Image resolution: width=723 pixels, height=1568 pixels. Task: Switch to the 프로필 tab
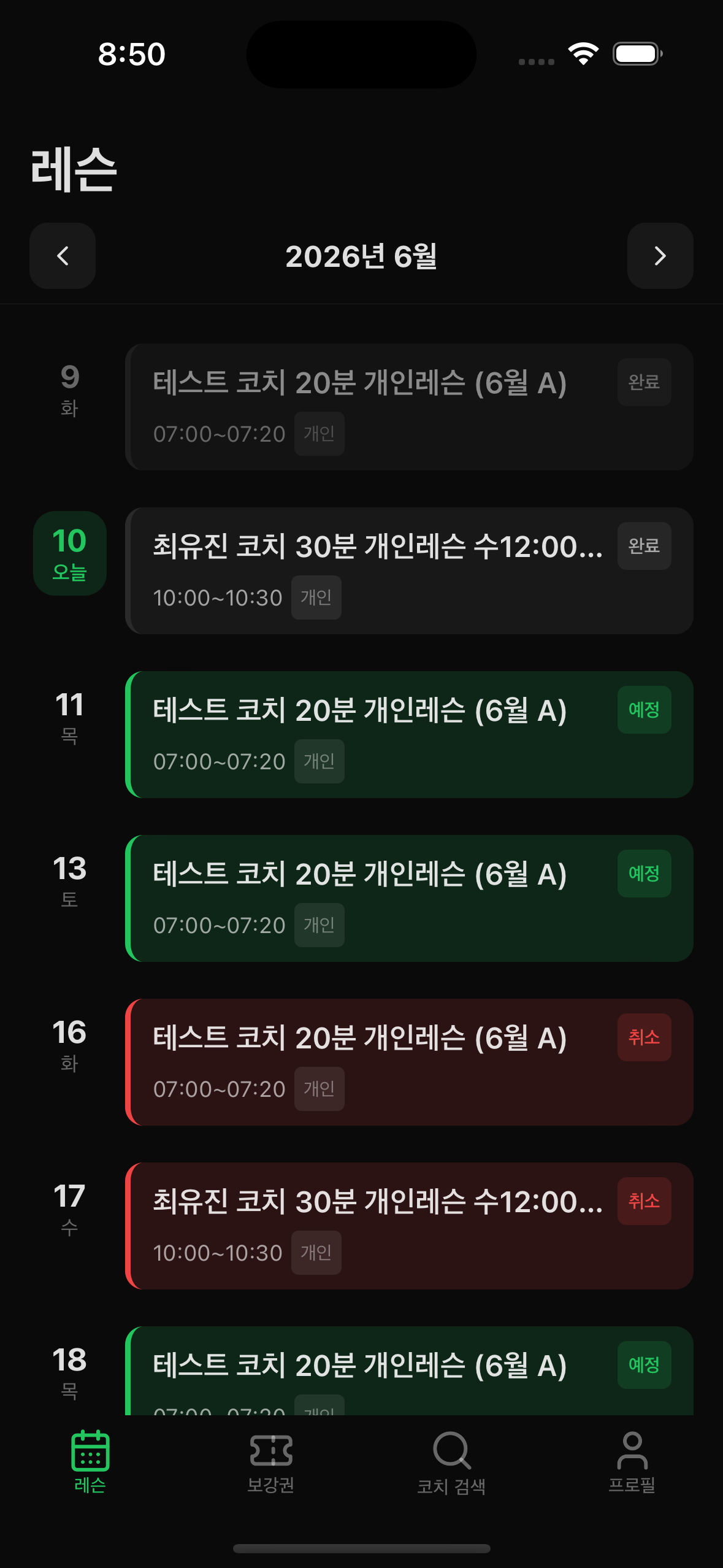[632, 1462]
